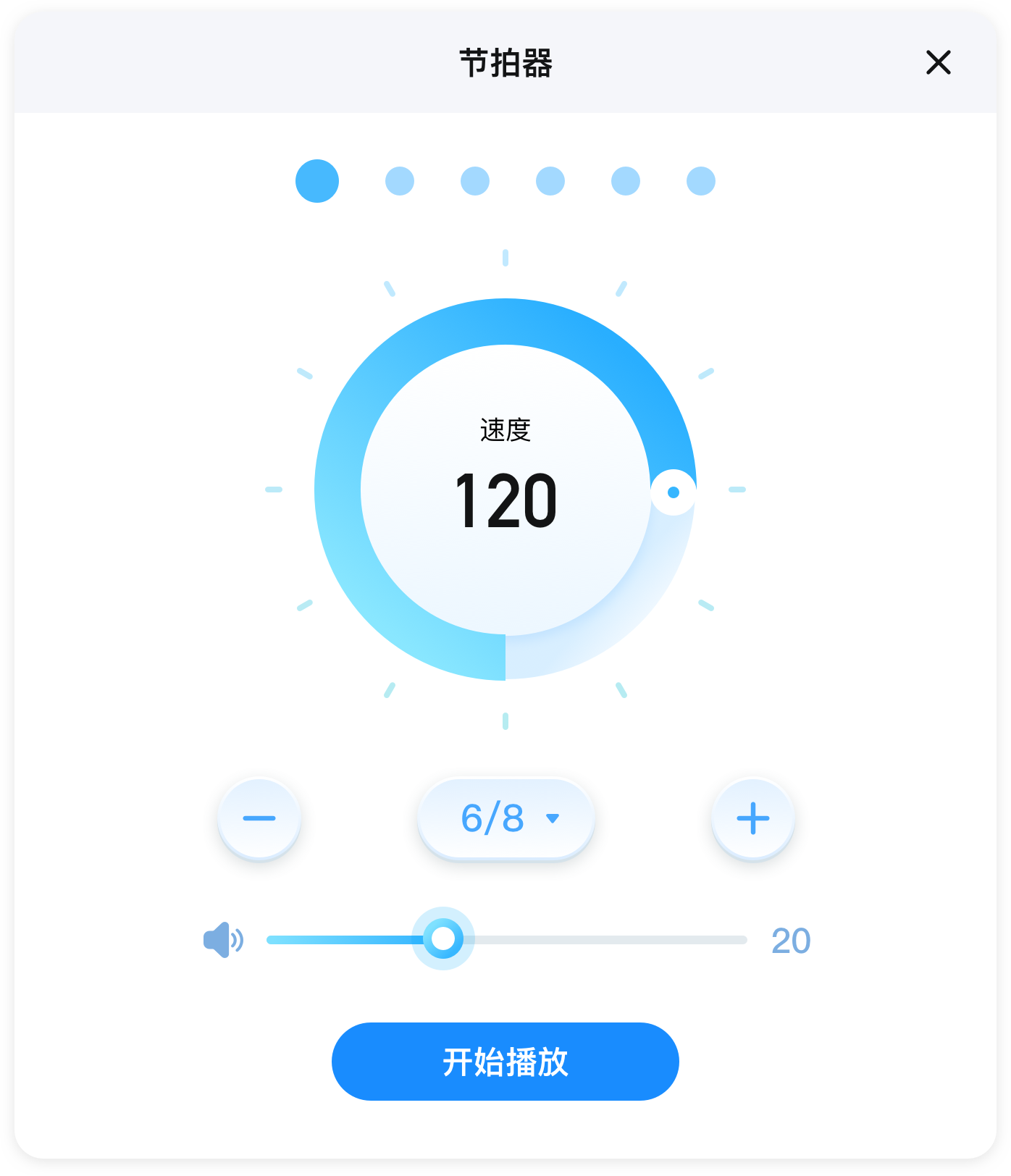Mute via the speaker icon
Viewport: 1011px width, 1176px height.
click(x=222, y=940)
